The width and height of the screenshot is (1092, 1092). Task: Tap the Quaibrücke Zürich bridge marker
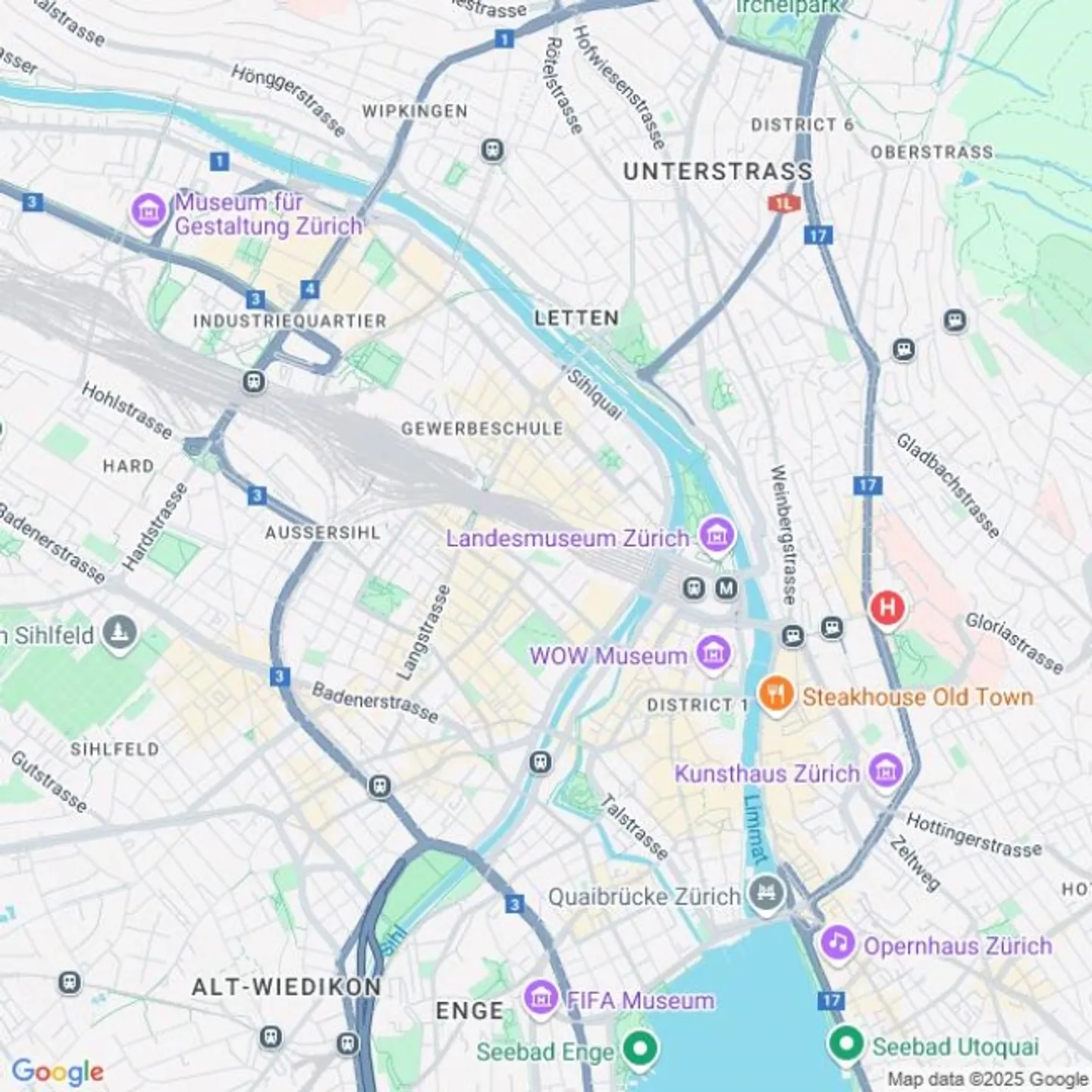pos(767,893)
